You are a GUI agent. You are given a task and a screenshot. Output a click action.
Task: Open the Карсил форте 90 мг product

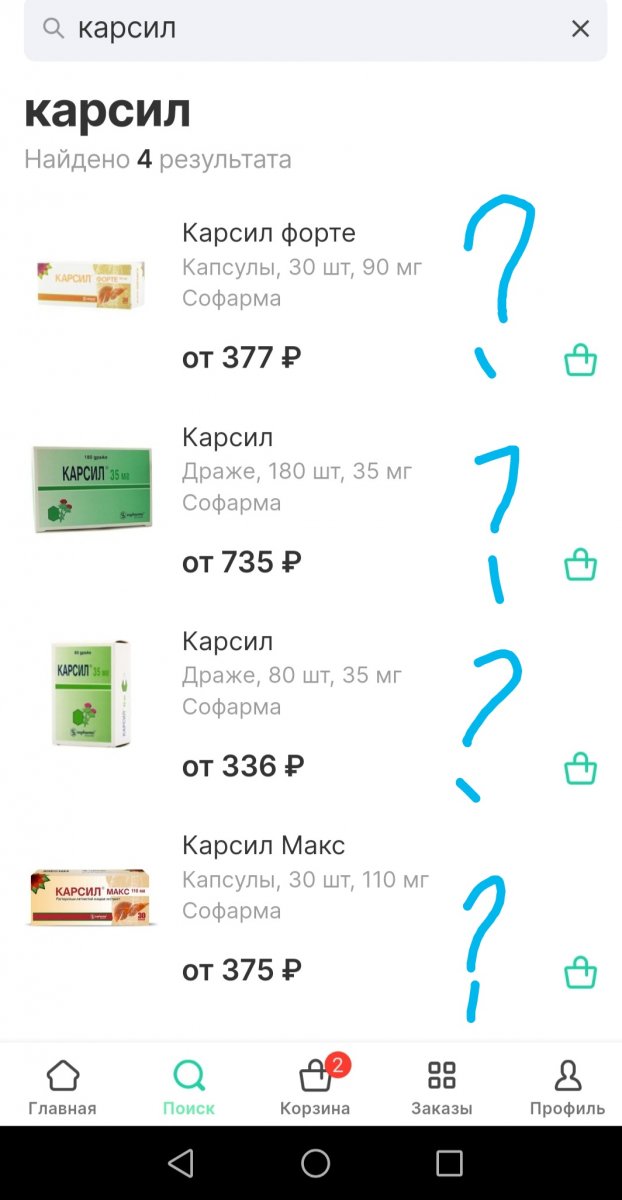point(269,234)
